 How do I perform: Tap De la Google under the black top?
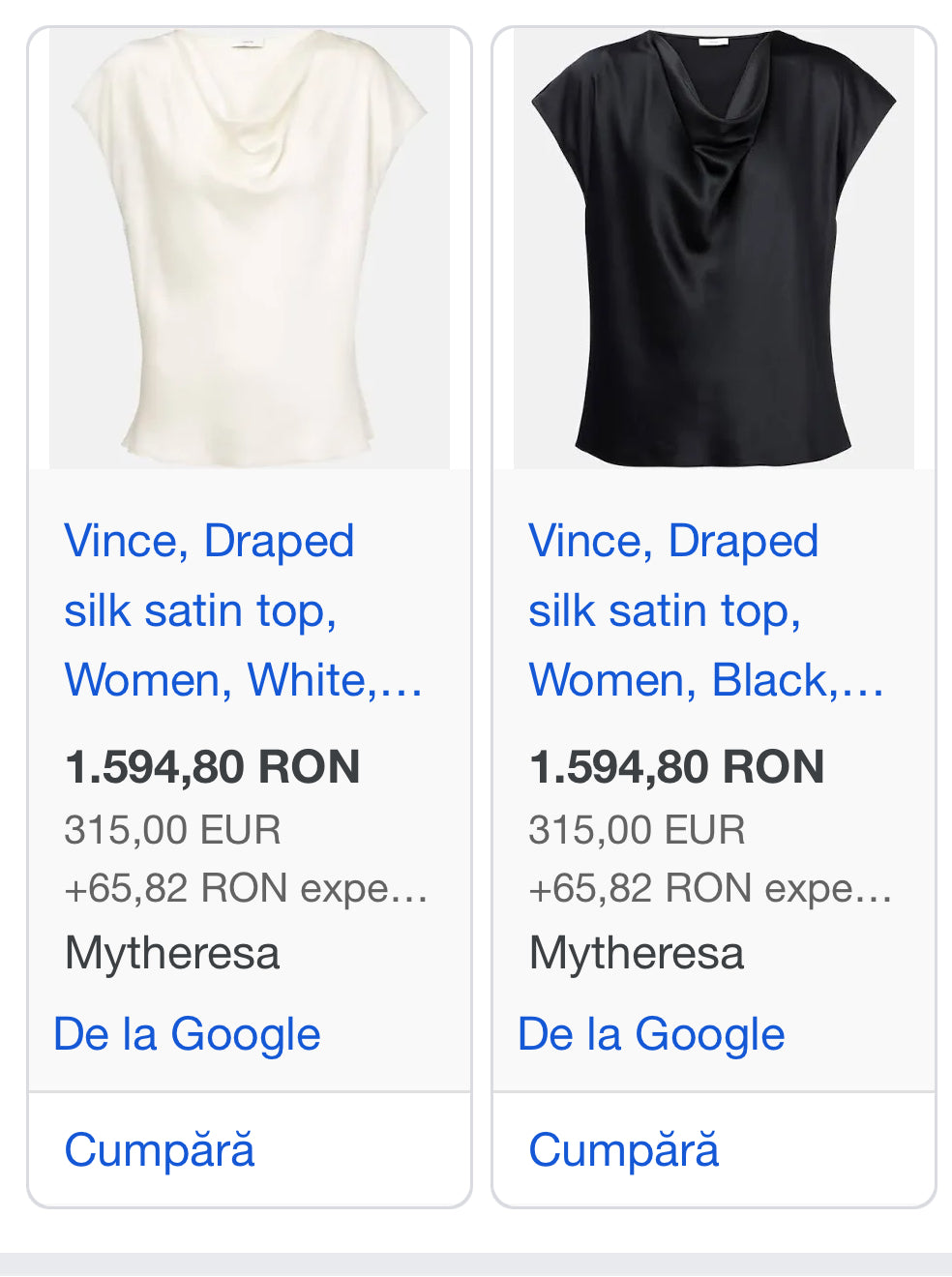651,1034
